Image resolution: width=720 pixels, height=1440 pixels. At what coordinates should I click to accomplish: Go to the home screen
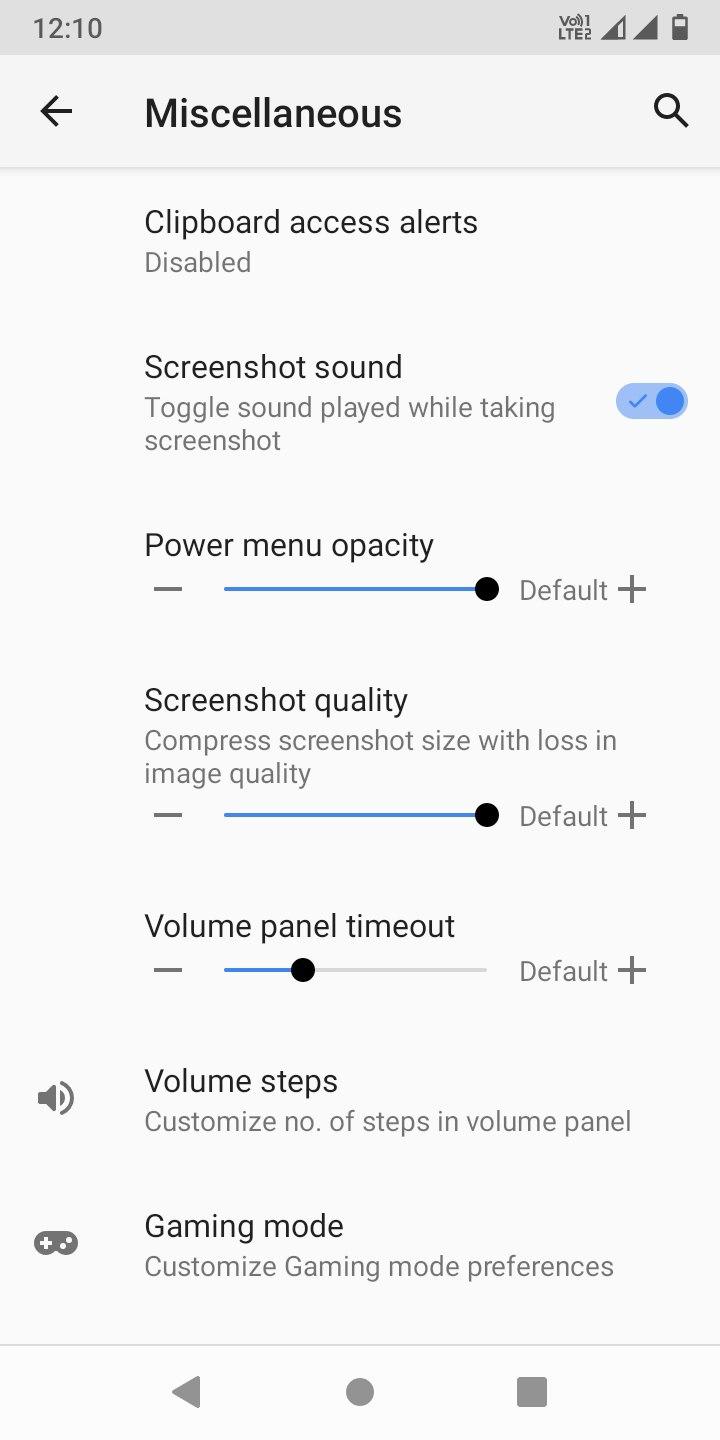pyautogui.click(x=360, y=1391)
